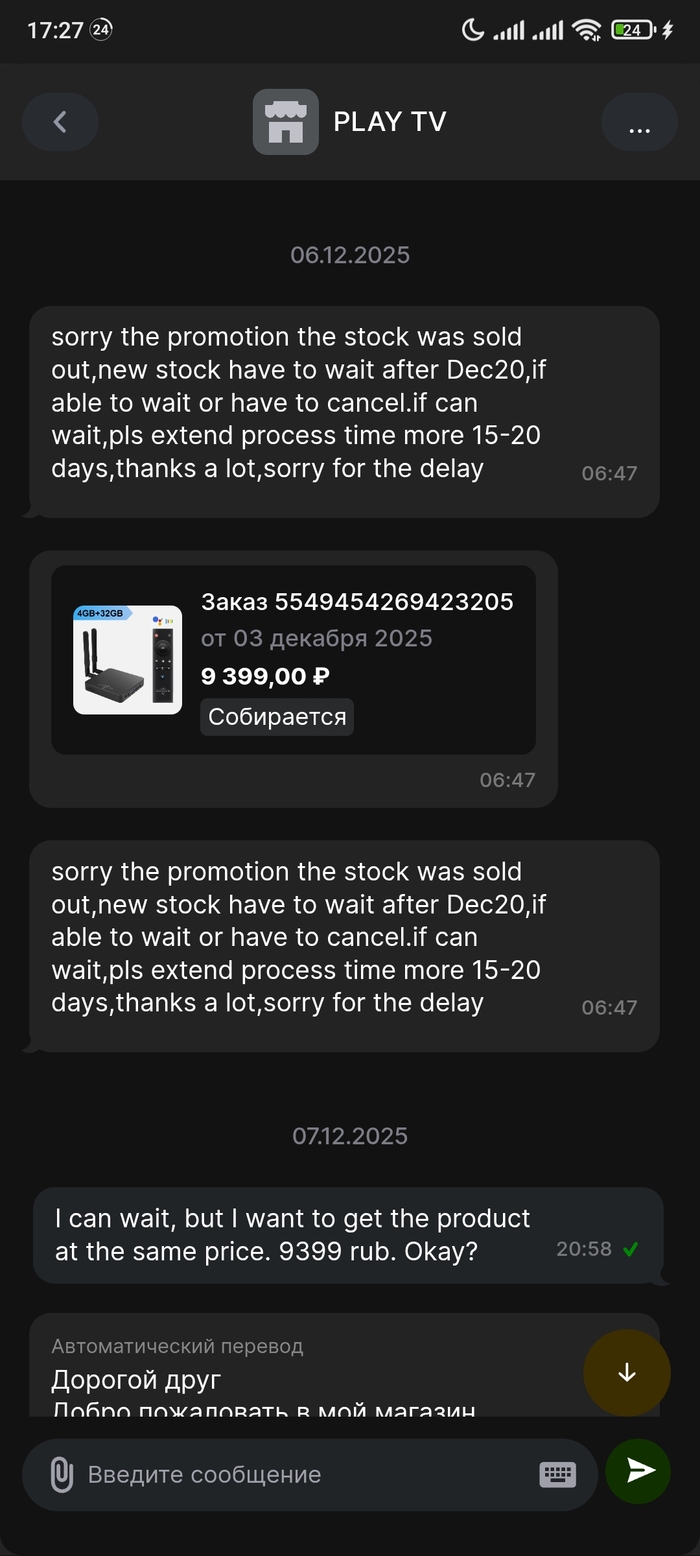Open order 5549454269423205 card
This screenshot has width=700, height=1556.
pyautogui.click(x=293, y=660)
